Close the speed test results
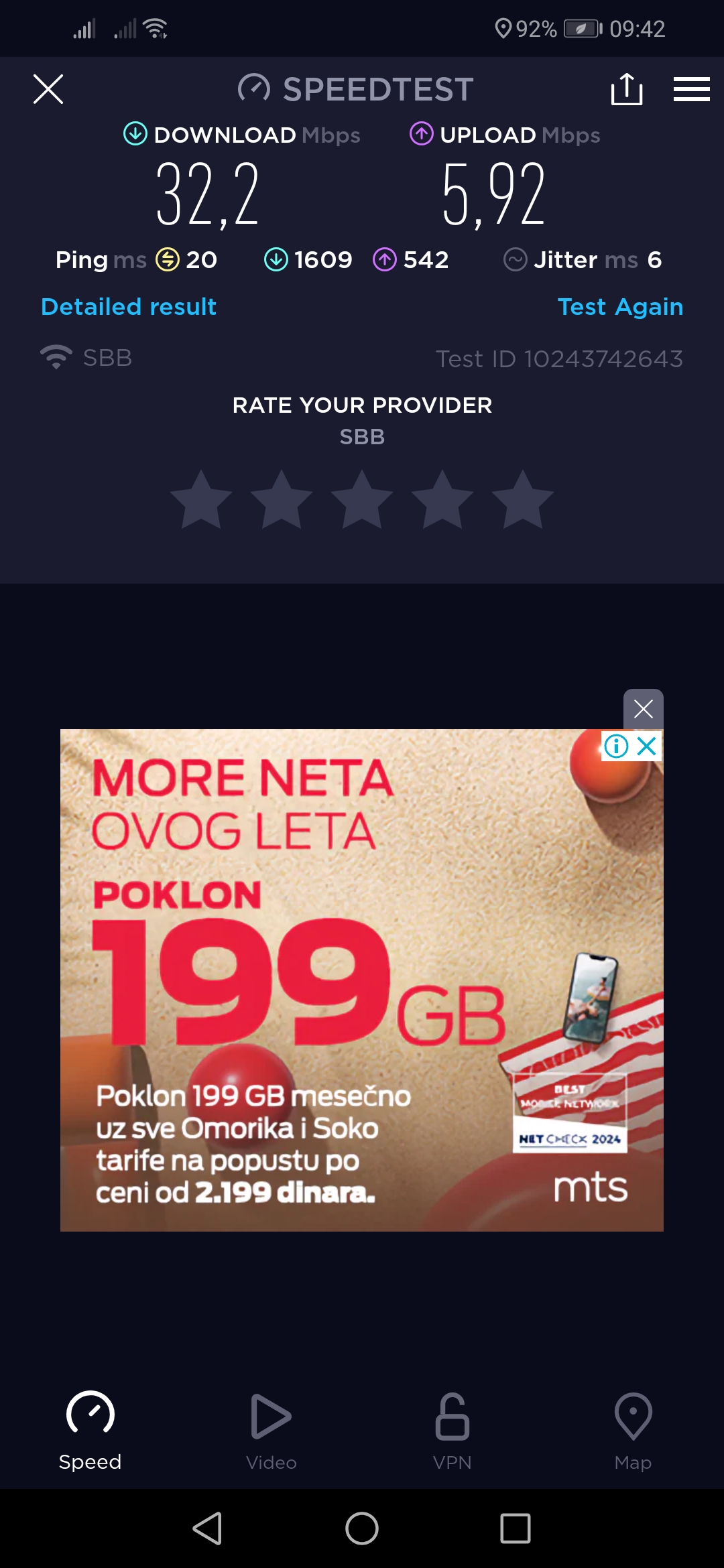 pos(48,89)
